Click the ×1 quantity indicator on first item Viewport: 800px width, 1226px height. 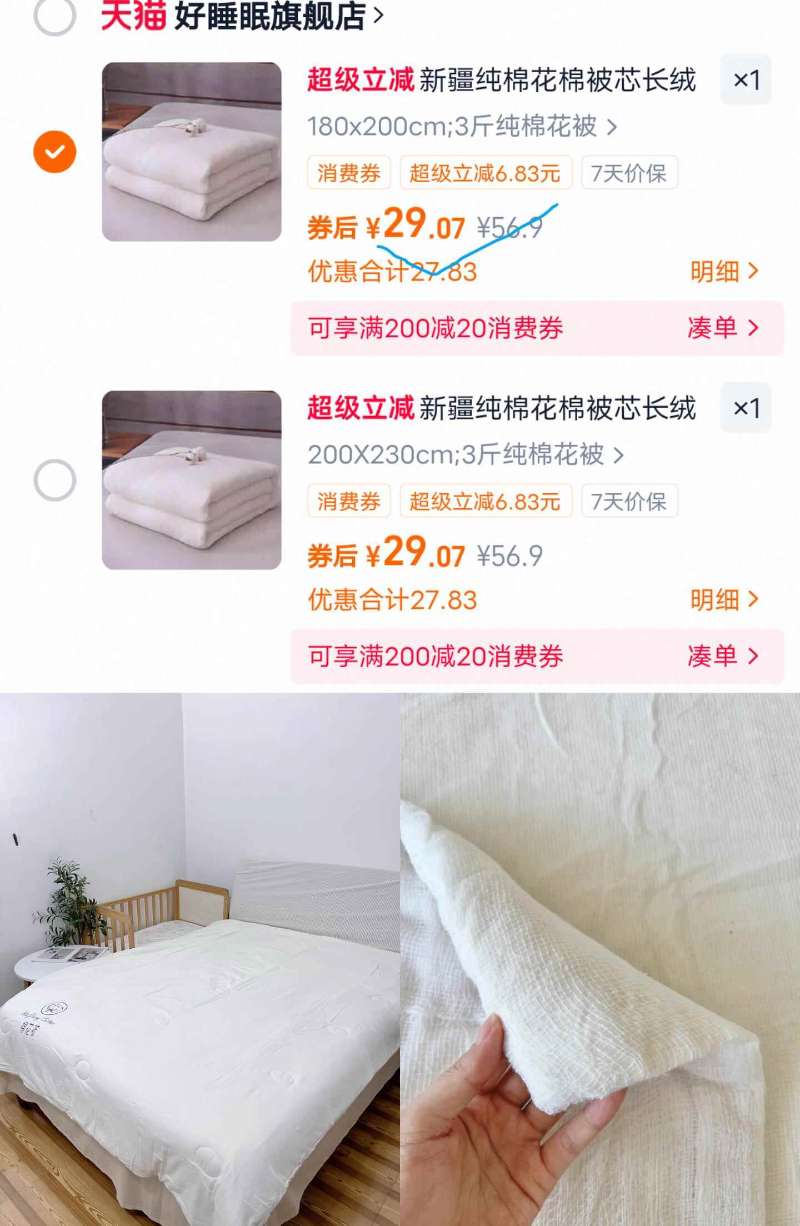point(745,82)
